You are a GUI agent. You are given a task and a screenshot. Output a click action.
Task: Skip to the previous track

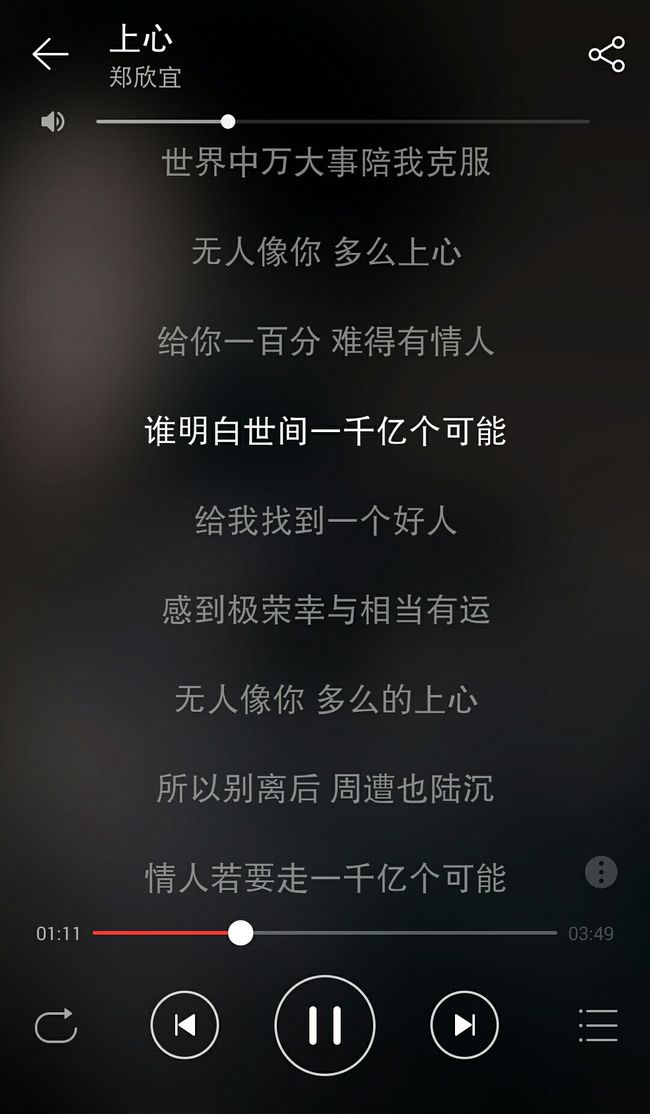tap(185, 1024)
